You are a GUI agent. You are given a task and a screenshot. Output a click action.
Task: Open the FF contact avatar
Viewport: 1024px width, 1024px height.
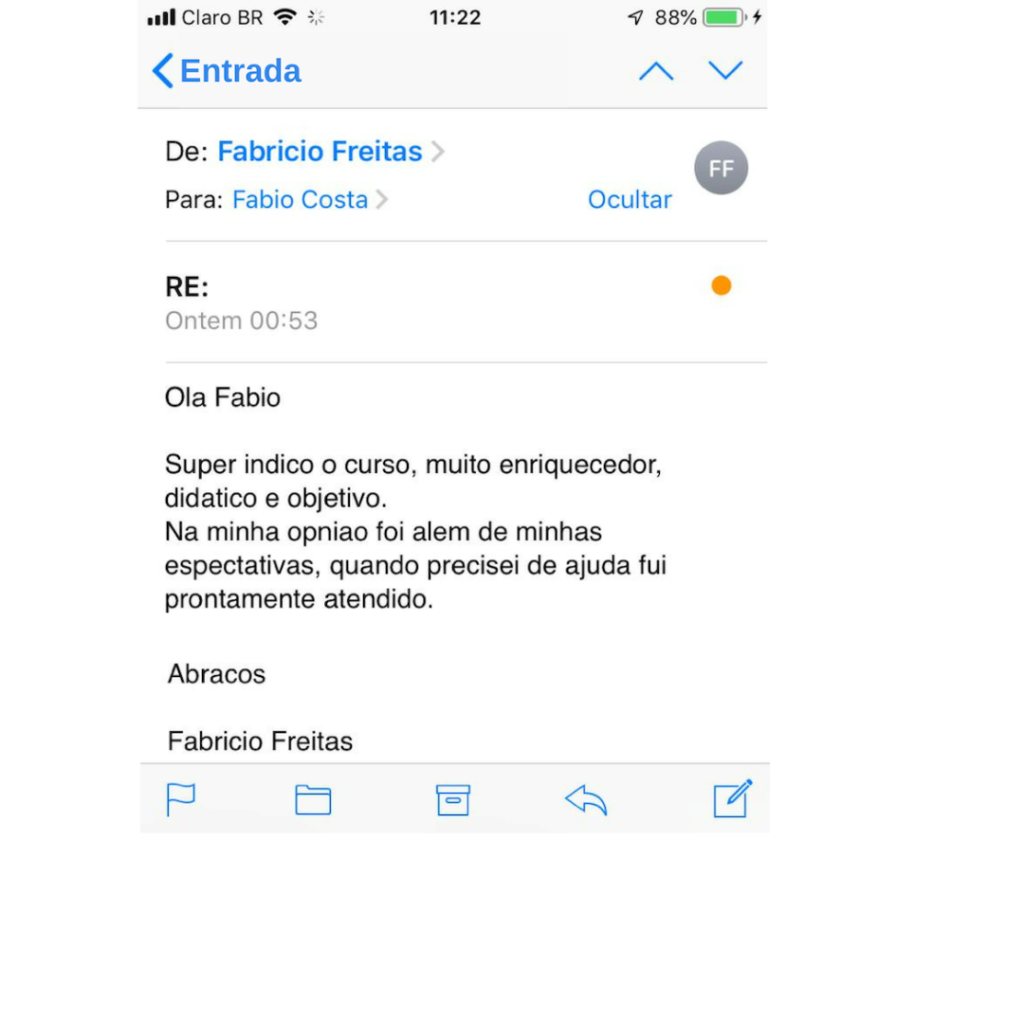pyautogui.click(x=721, y=168)
